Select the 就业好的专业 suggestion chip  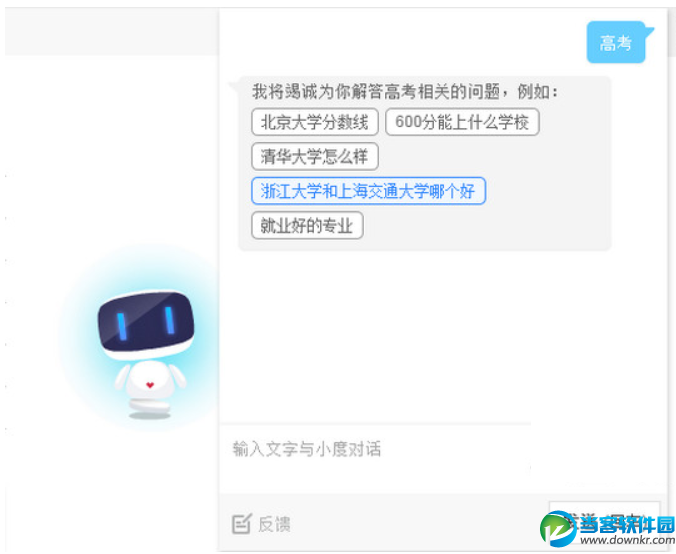click(307, 226)
